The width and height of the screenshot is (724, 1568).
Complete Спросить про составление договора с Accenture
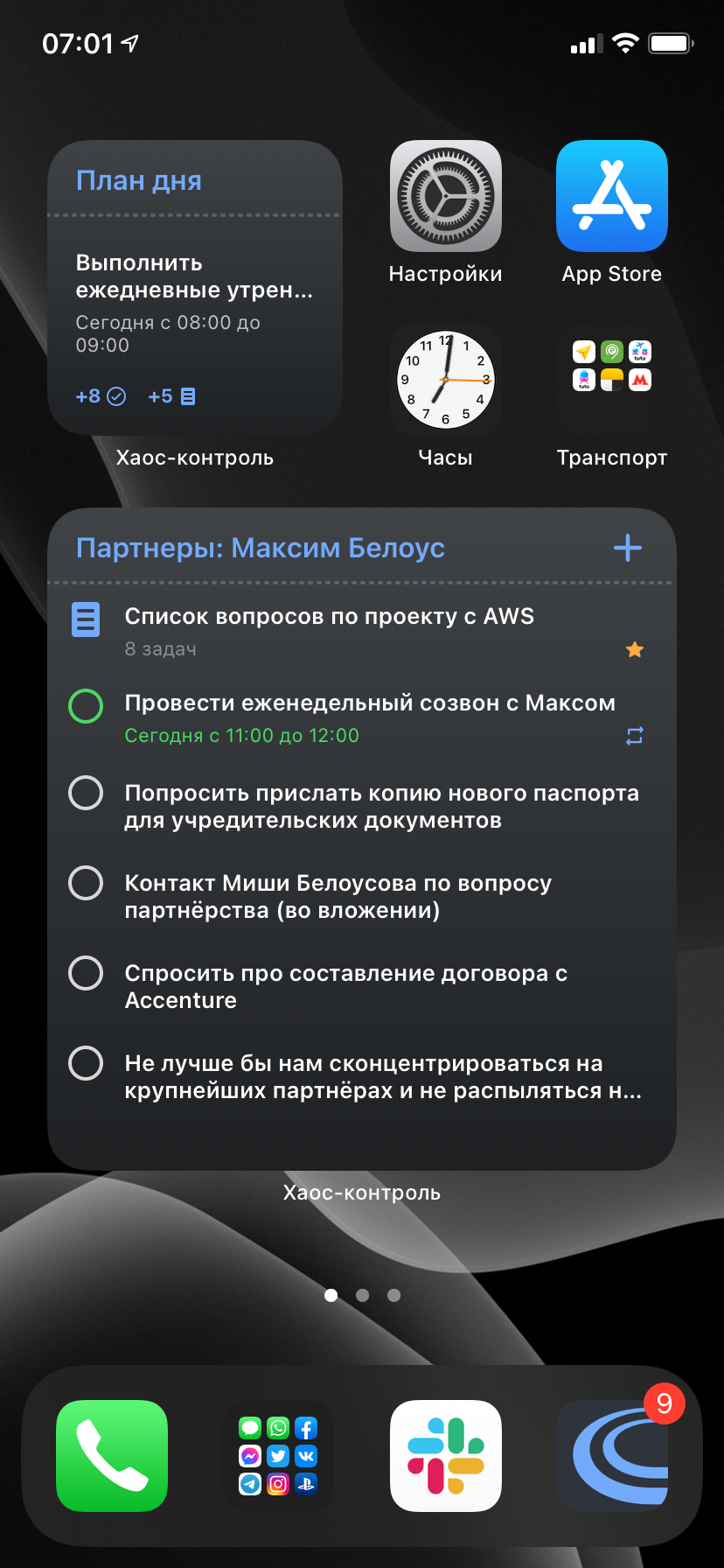[x=86, y=973]
